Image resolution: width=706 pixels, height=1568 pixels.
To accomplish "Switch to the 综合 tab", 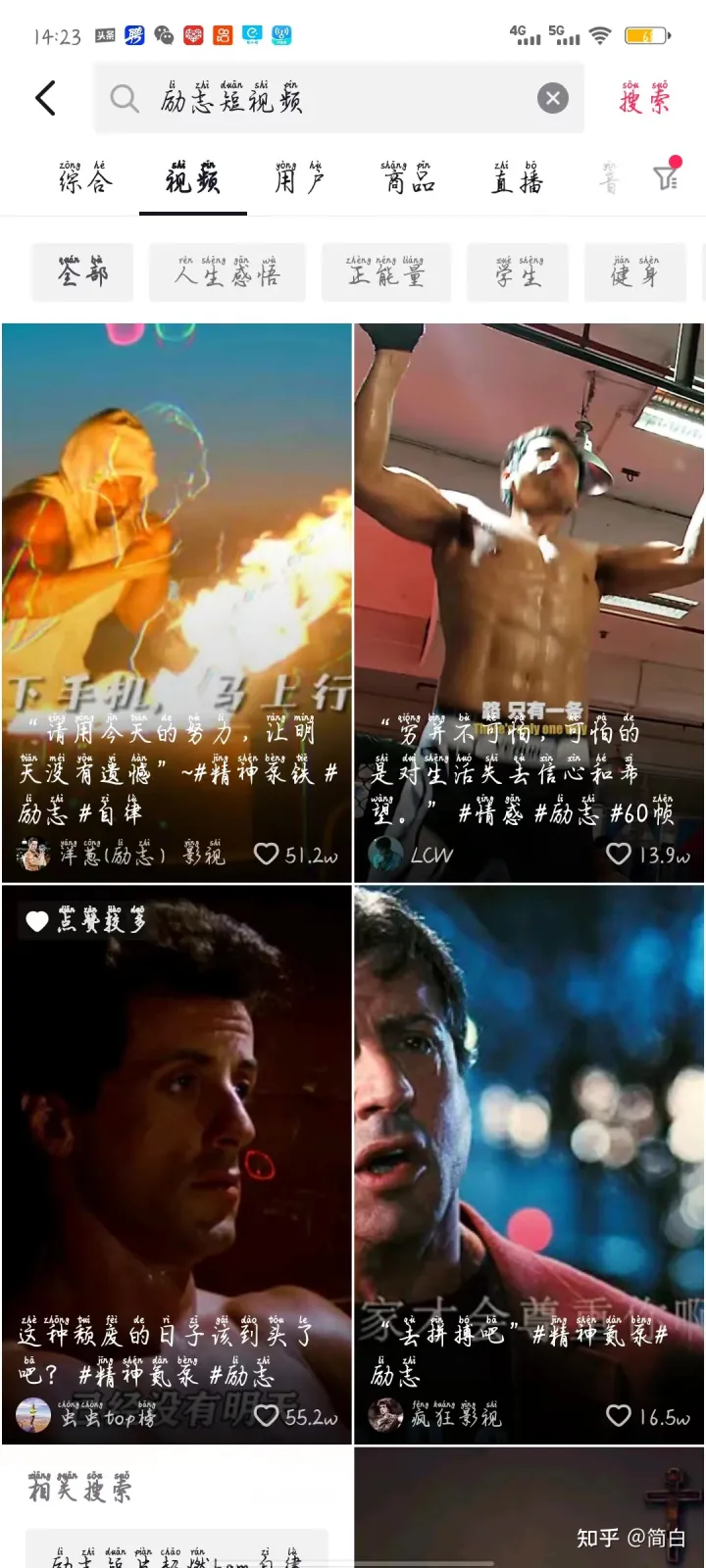I will (86, 179).
